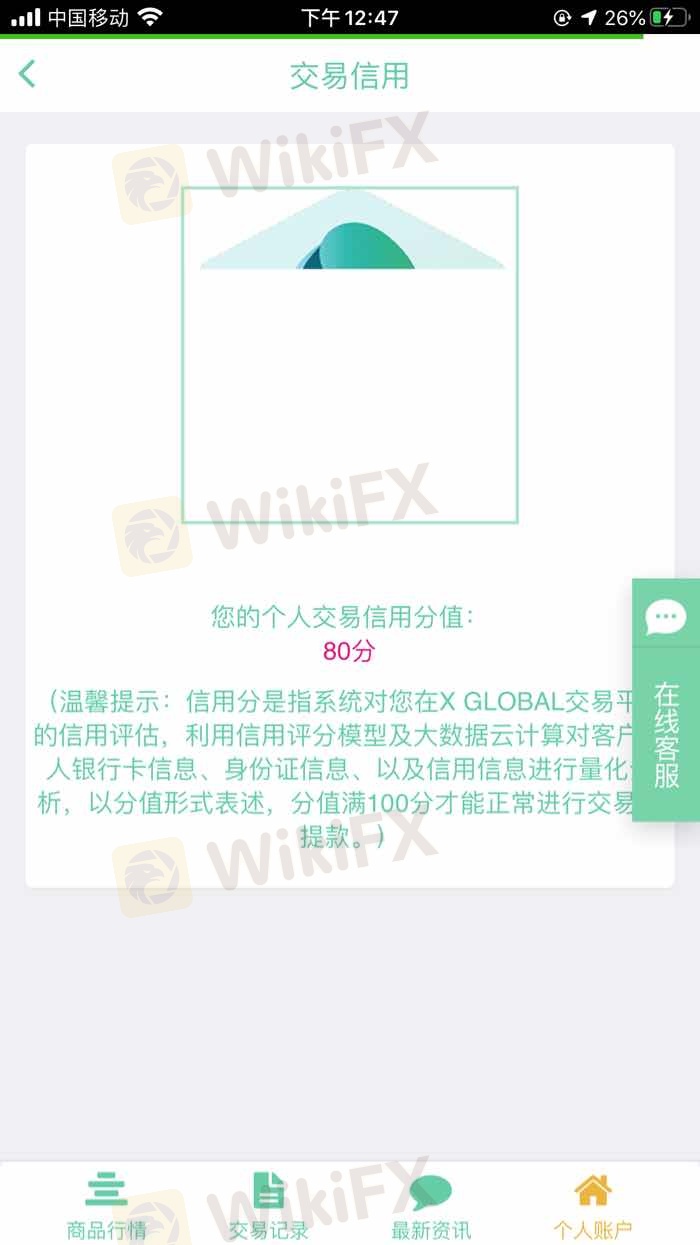Select the 个人账户 tab
Screen dimensions: 700x1245
pos(593,1206)
